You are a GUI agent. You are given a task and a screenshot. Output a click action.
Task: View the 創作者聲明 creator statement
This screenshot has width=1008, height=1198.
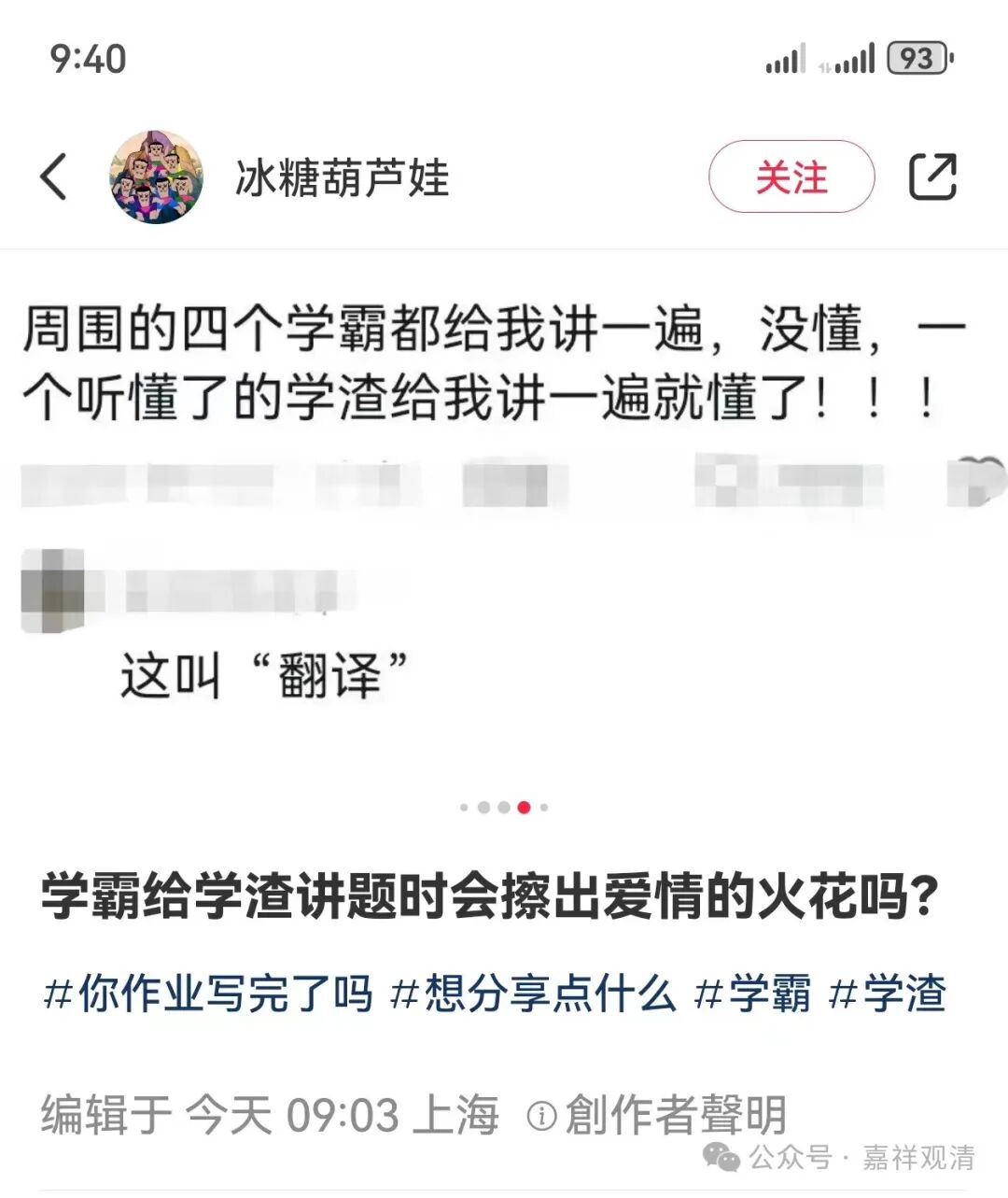tap(658, 1114)
